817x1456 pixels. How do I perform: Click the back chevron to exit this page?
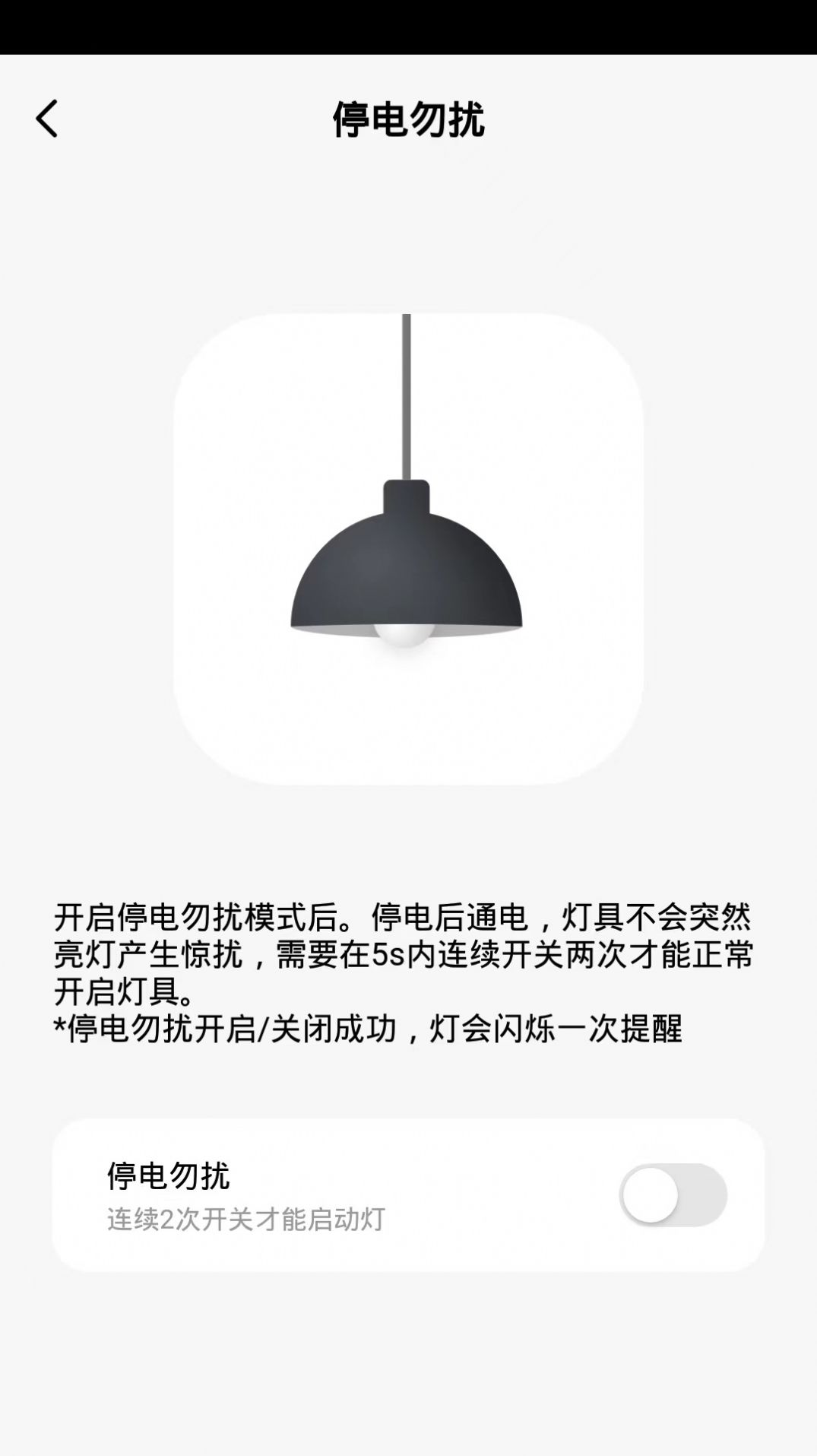(x=48, y=119)
